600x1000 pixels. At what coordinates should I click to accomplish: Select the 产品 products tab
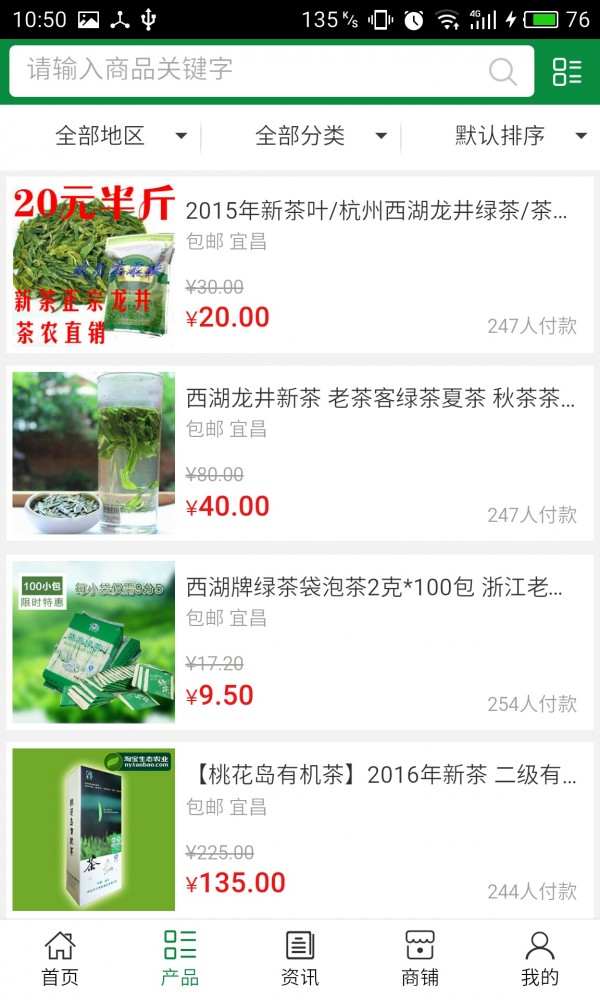click(180, 958)
